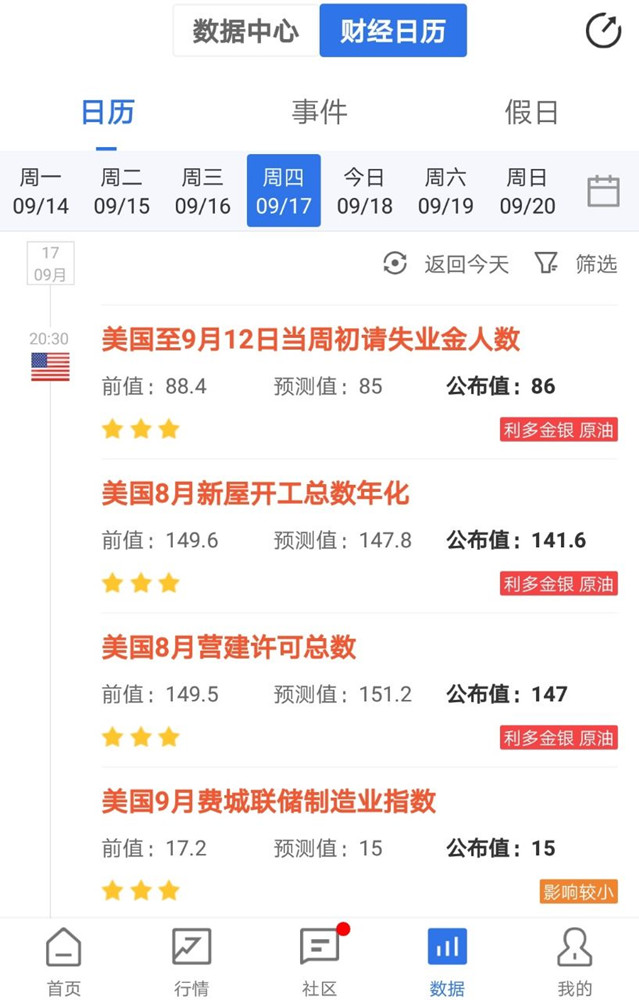Select 周六 09/19 date
This screenshot has height=1000, width=639.
pyautogui.click(x=445, y=191)
